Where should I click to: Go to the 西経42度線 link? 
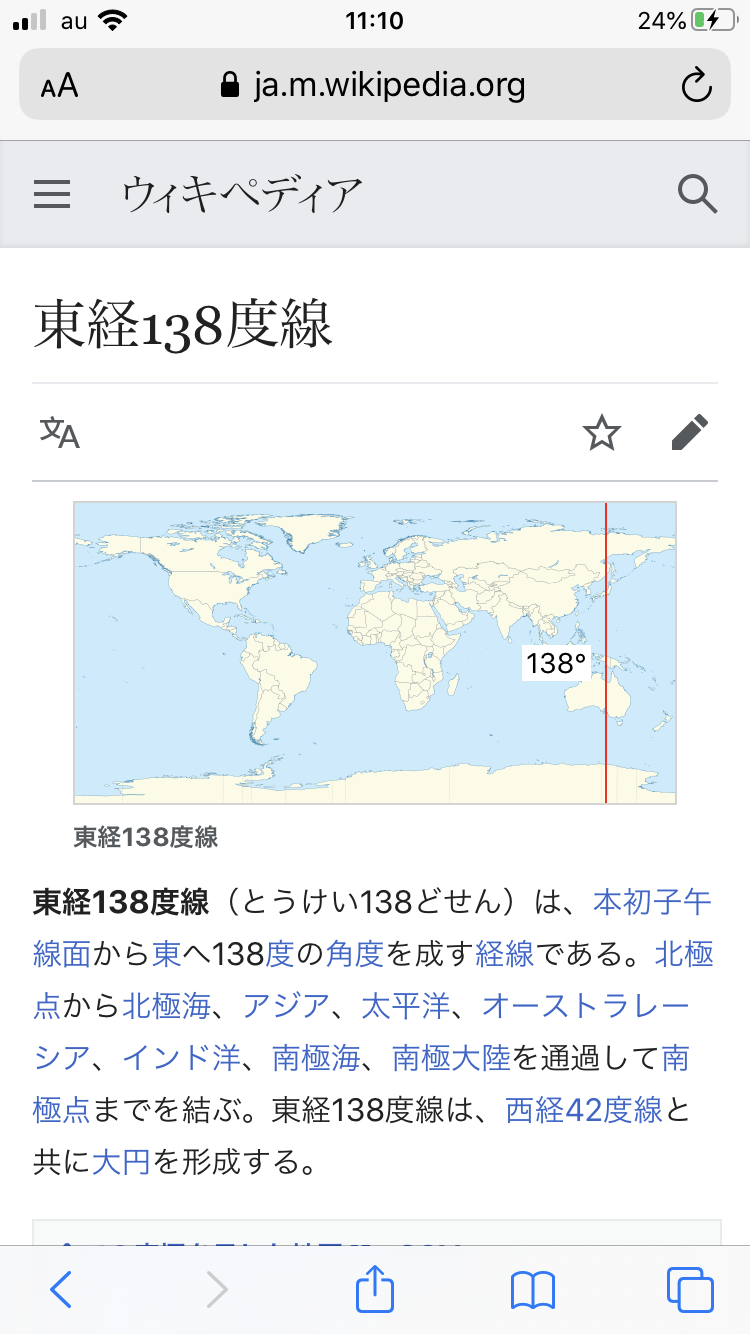[x=584, y=1110]
